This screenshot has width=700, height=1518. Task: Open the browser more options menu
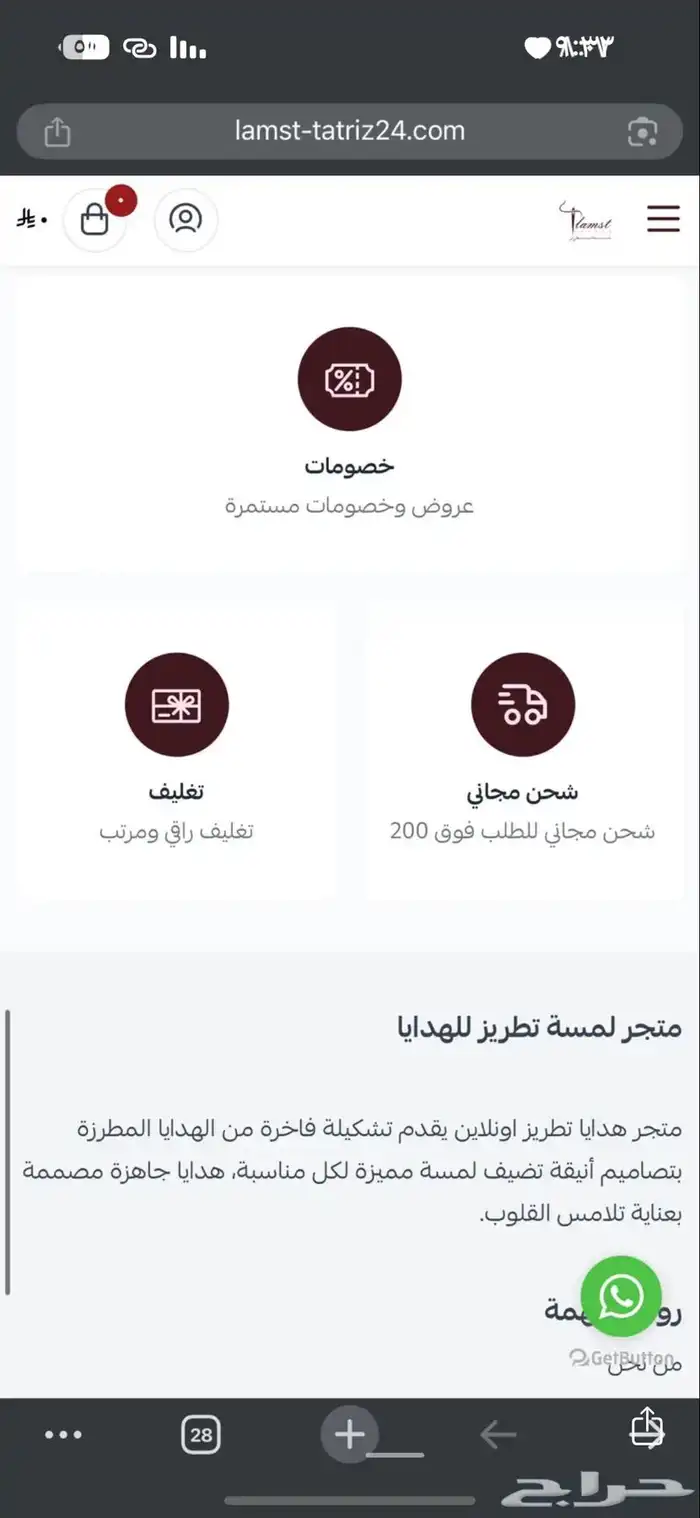point(63,1436)
